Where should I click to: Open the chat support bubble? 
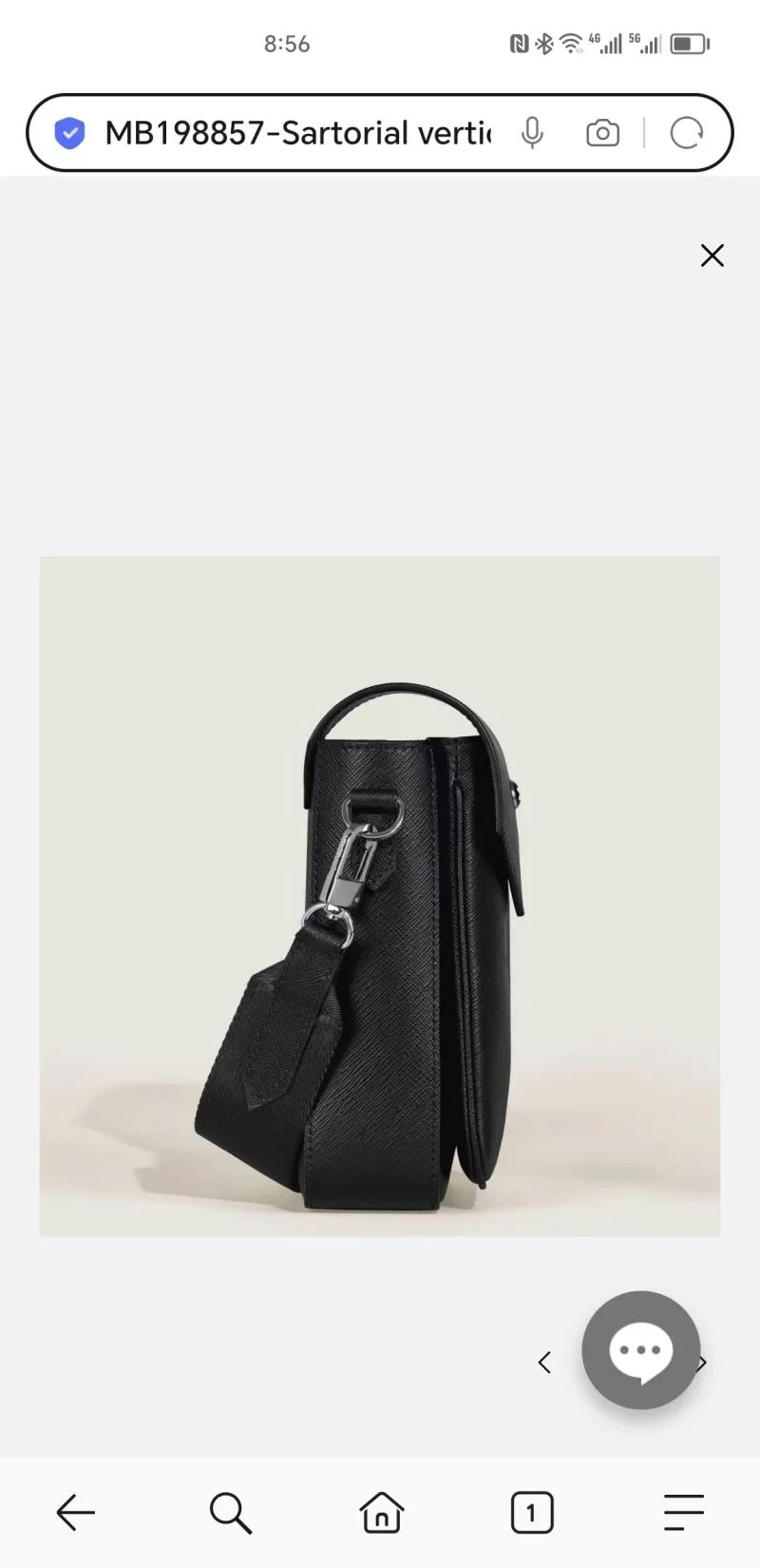(640, 1349)
